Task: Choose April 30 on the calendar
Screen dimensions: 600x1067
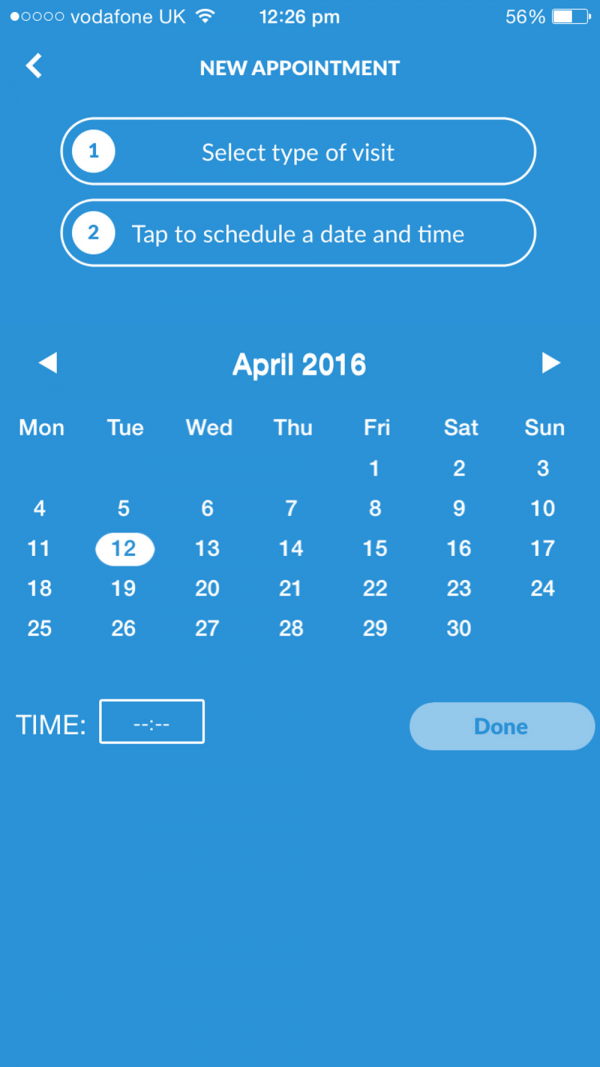Action: tap(459, 628)
